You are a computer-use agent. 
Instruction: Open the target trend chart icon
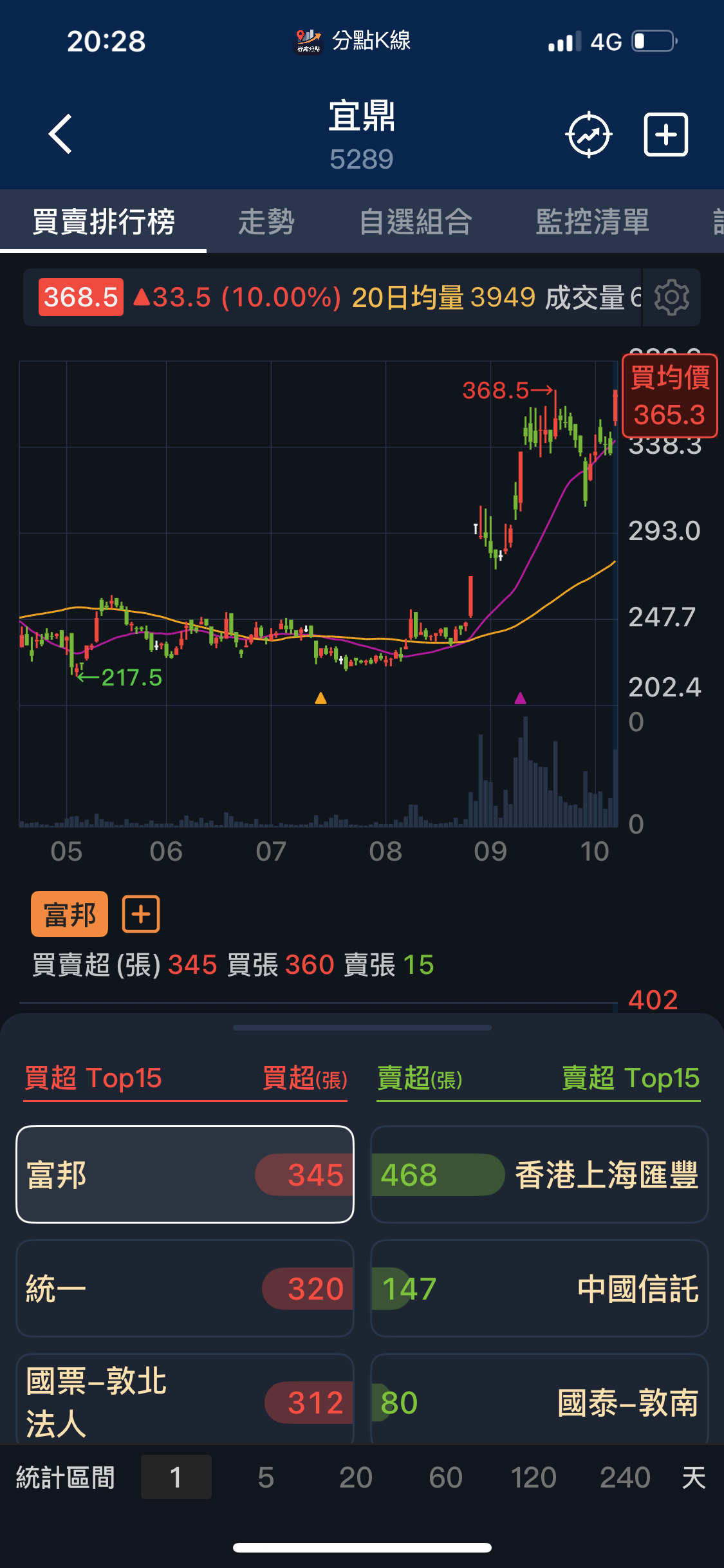coord(588,135)
